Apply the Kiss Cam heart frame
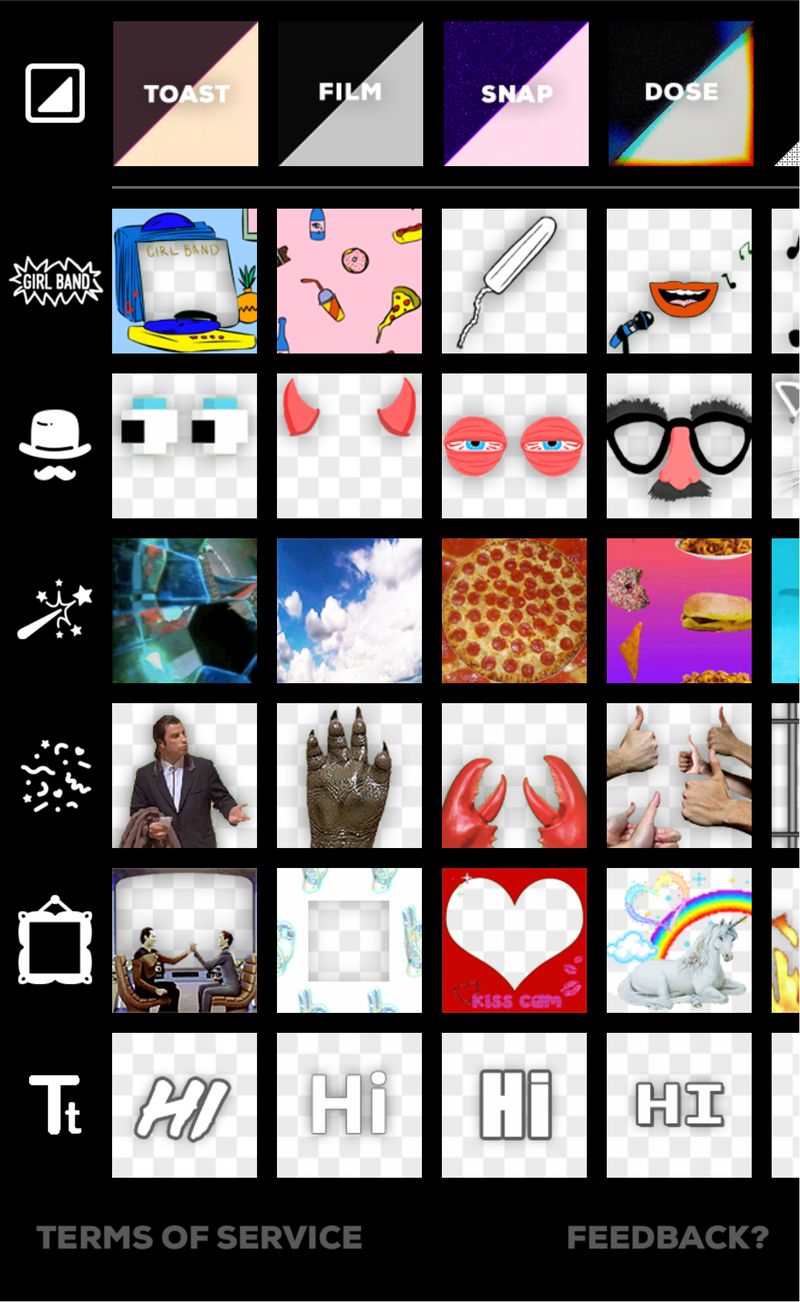Viewport: 800px width, 1302px height. coord(514,940)
